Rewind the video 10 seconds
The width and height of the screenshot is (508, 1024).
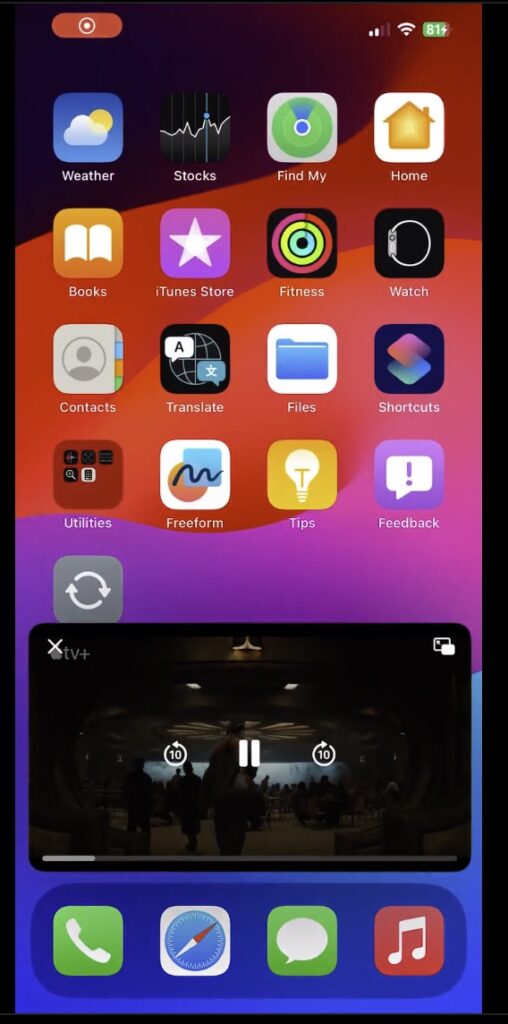(175, 754)
